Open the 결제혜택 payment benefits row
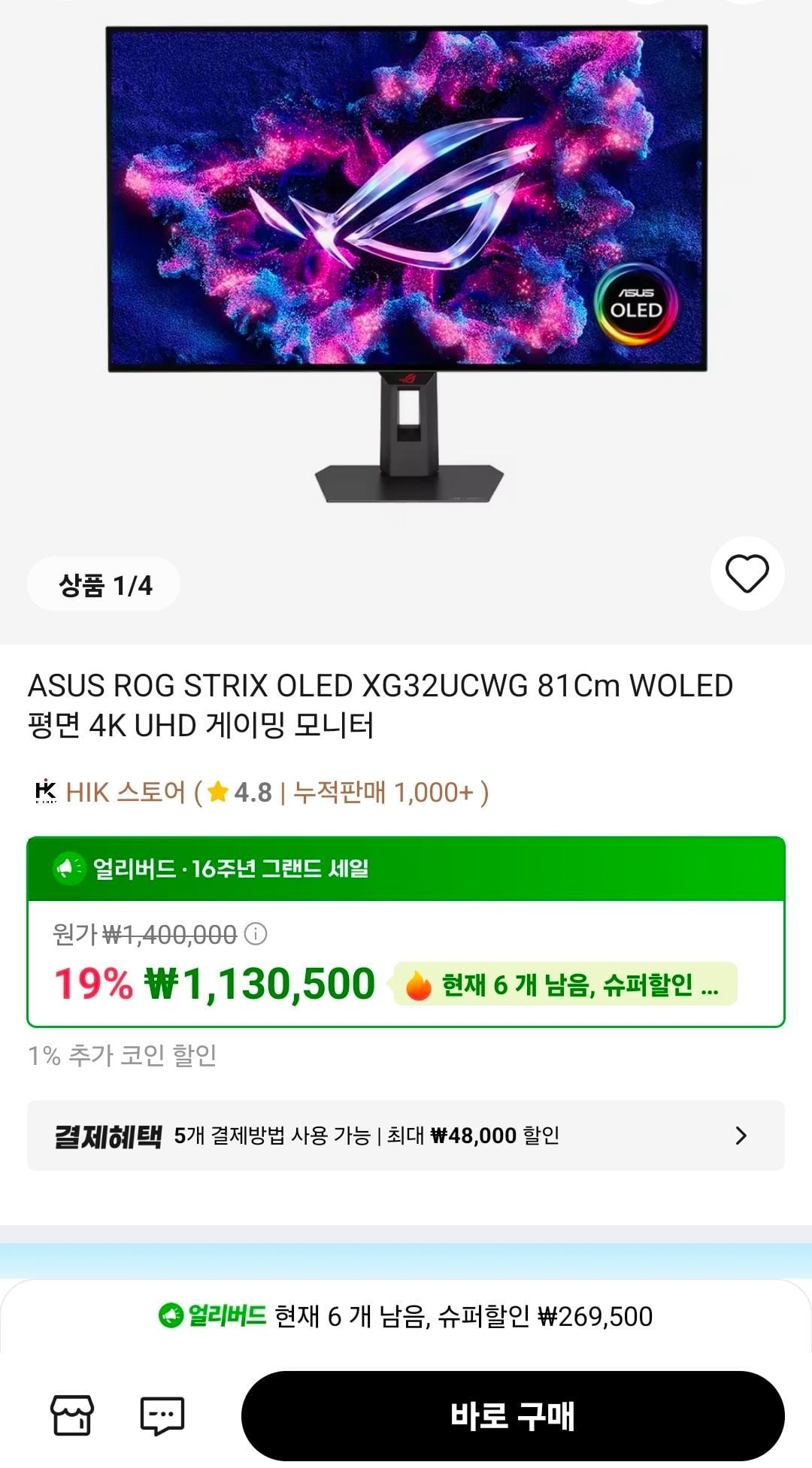The height and width of the screenshot is (1468, 812). click(406, 1135)
